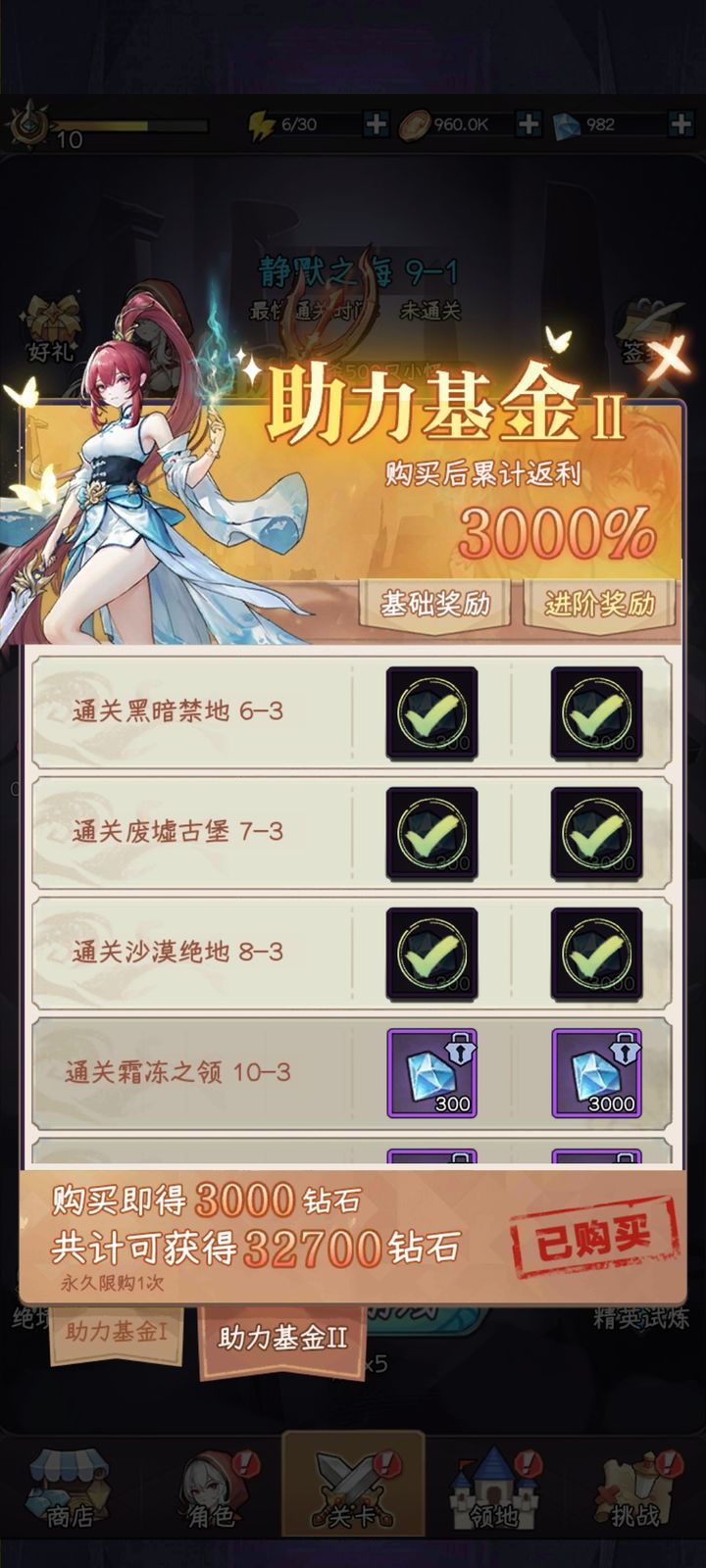
Task: Close the 助力基金II popup
Action: coord(672,355)
